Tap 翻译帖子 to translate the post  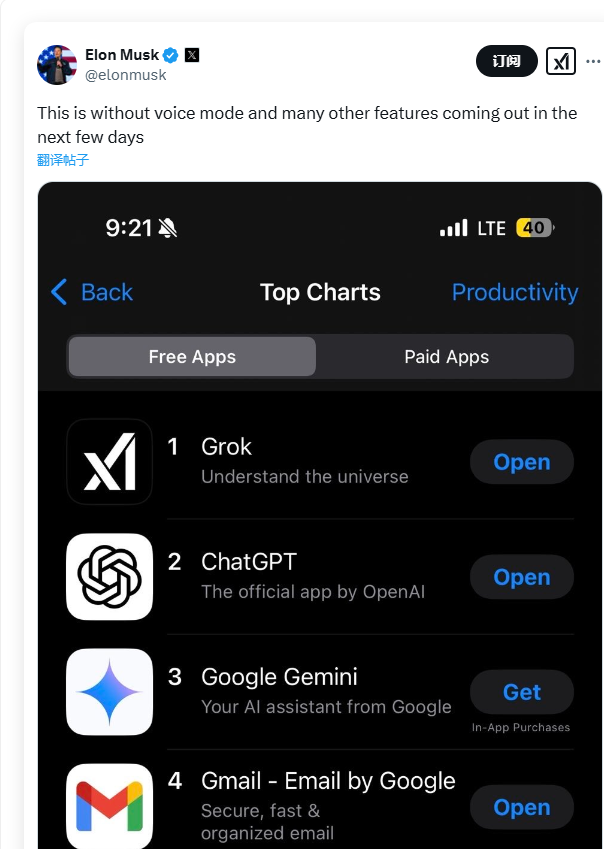click(x=63, y=160)
